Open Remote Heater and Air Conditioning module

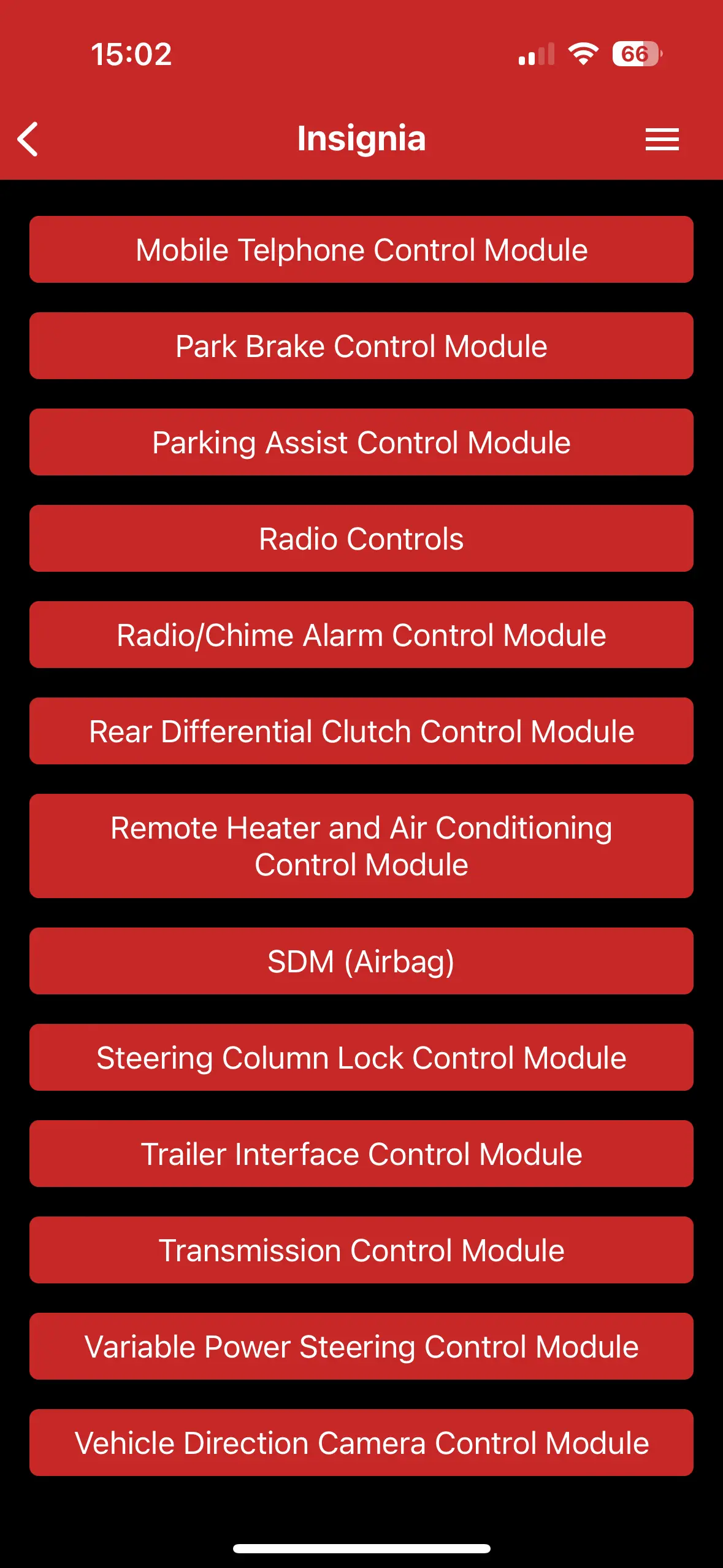(361, 846)
